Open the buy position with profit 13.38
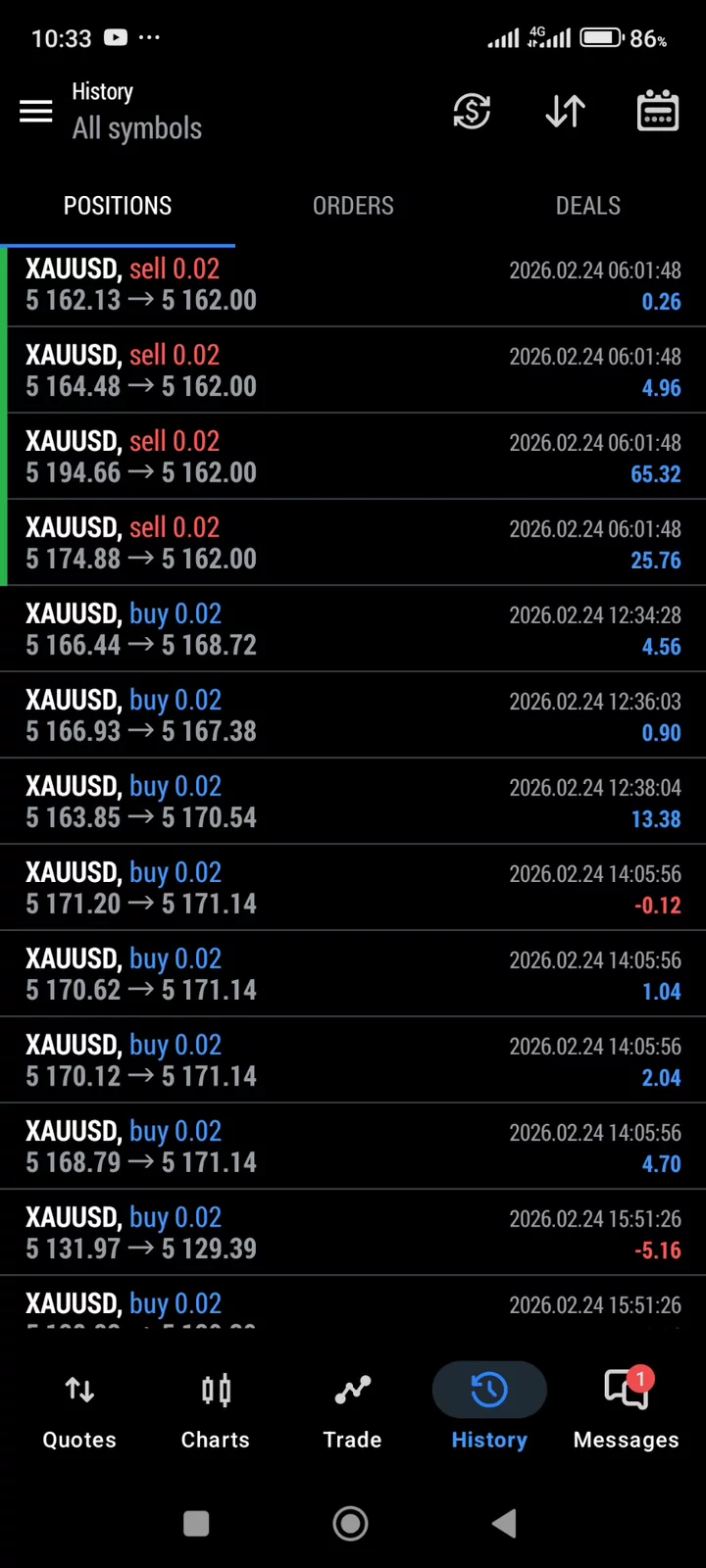This screenshot has width=706, height=1568. coord(353,802)
